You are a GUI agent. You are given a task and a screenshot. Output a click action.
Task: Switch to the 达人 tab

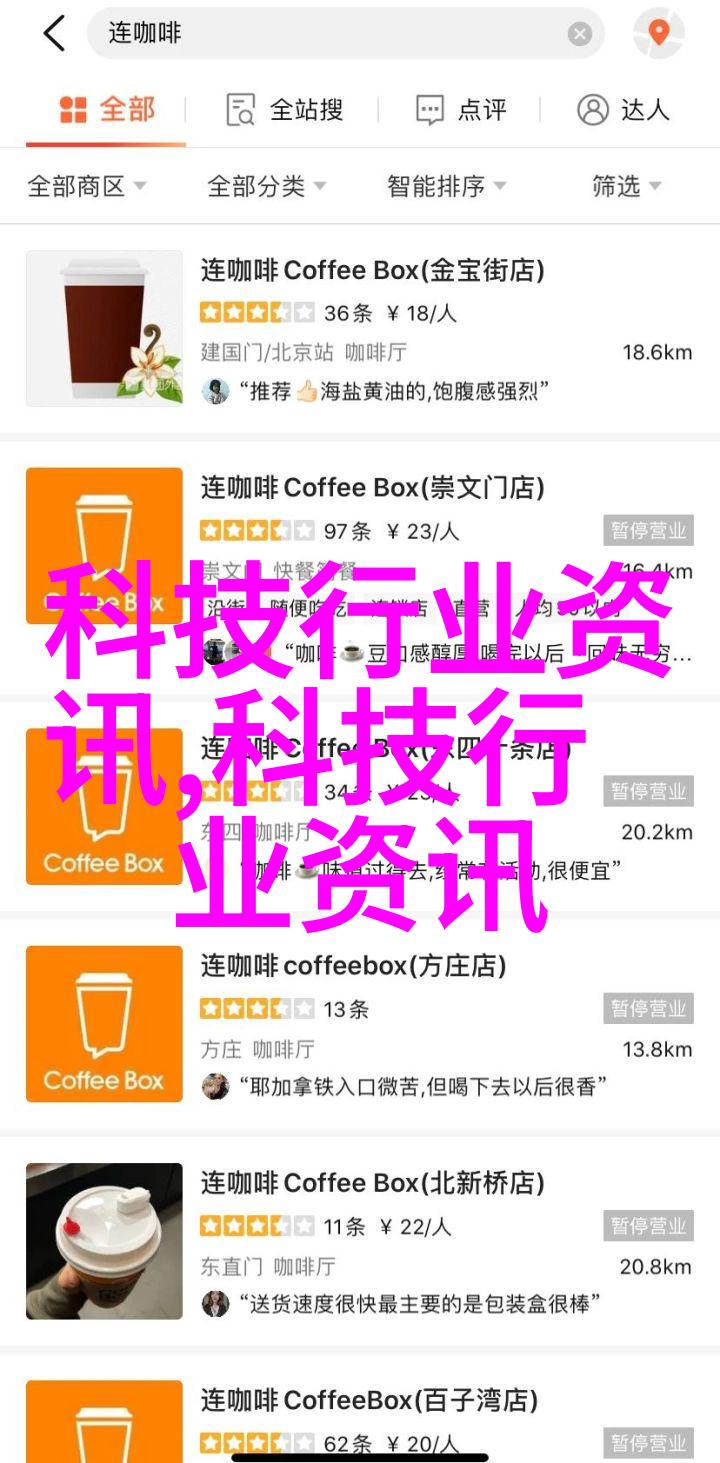[623, 110]
